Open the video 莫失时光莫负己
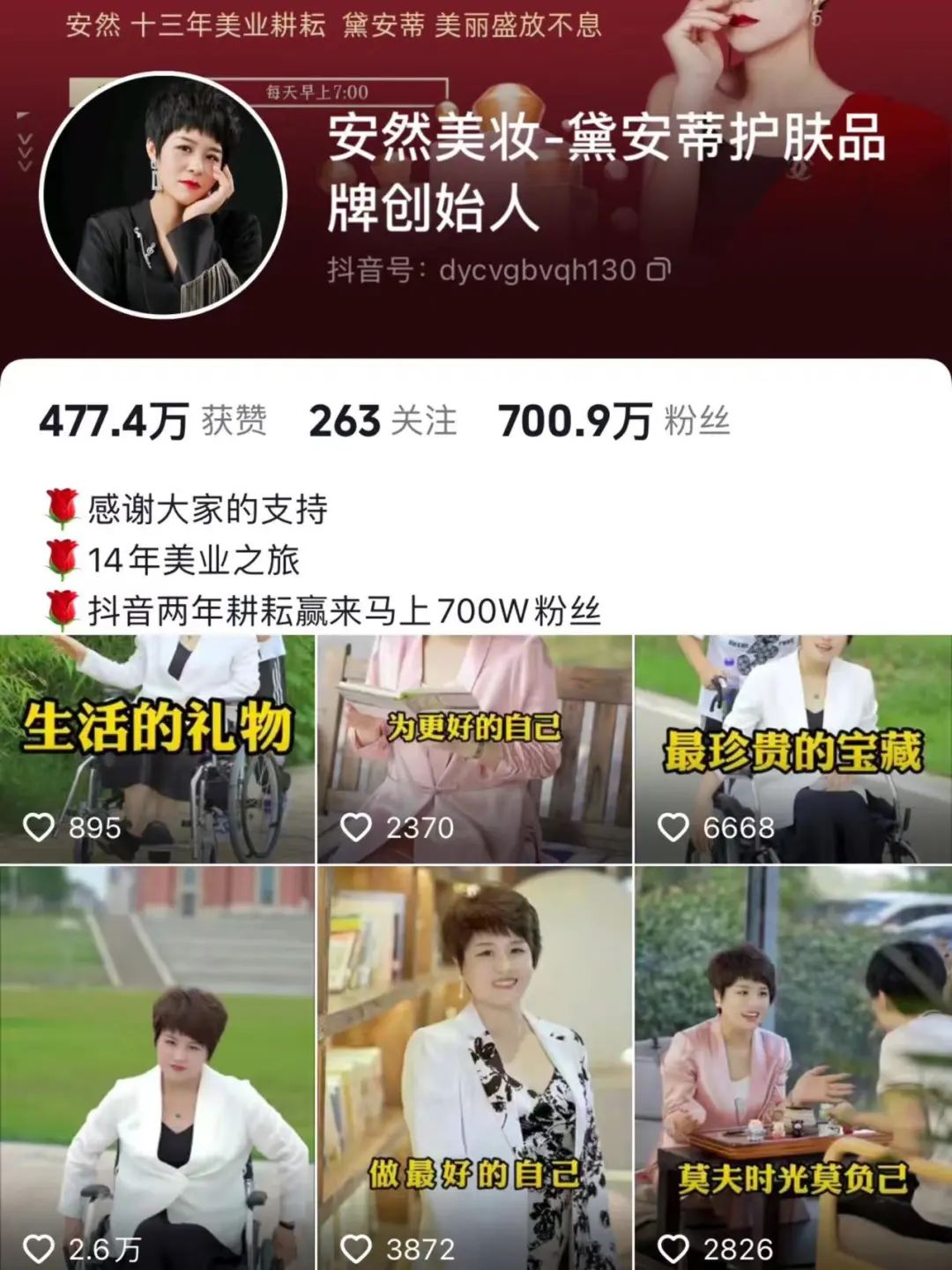 pos(793,1068)
